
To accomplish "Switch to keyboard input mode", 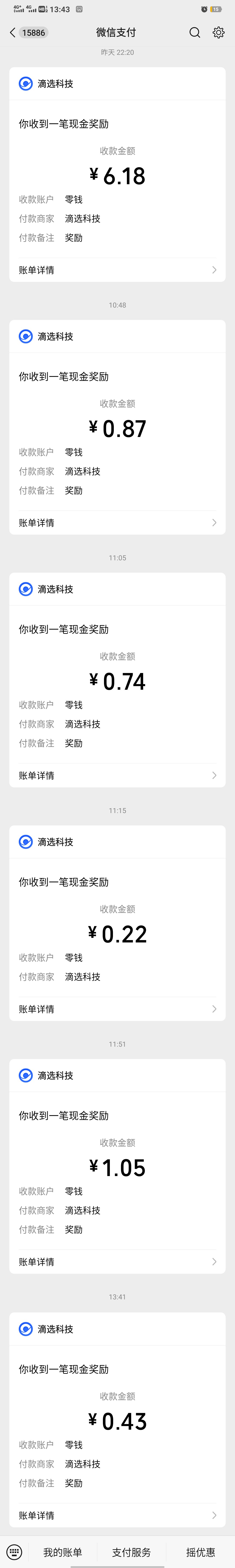I will click(x=14, y=1551).
